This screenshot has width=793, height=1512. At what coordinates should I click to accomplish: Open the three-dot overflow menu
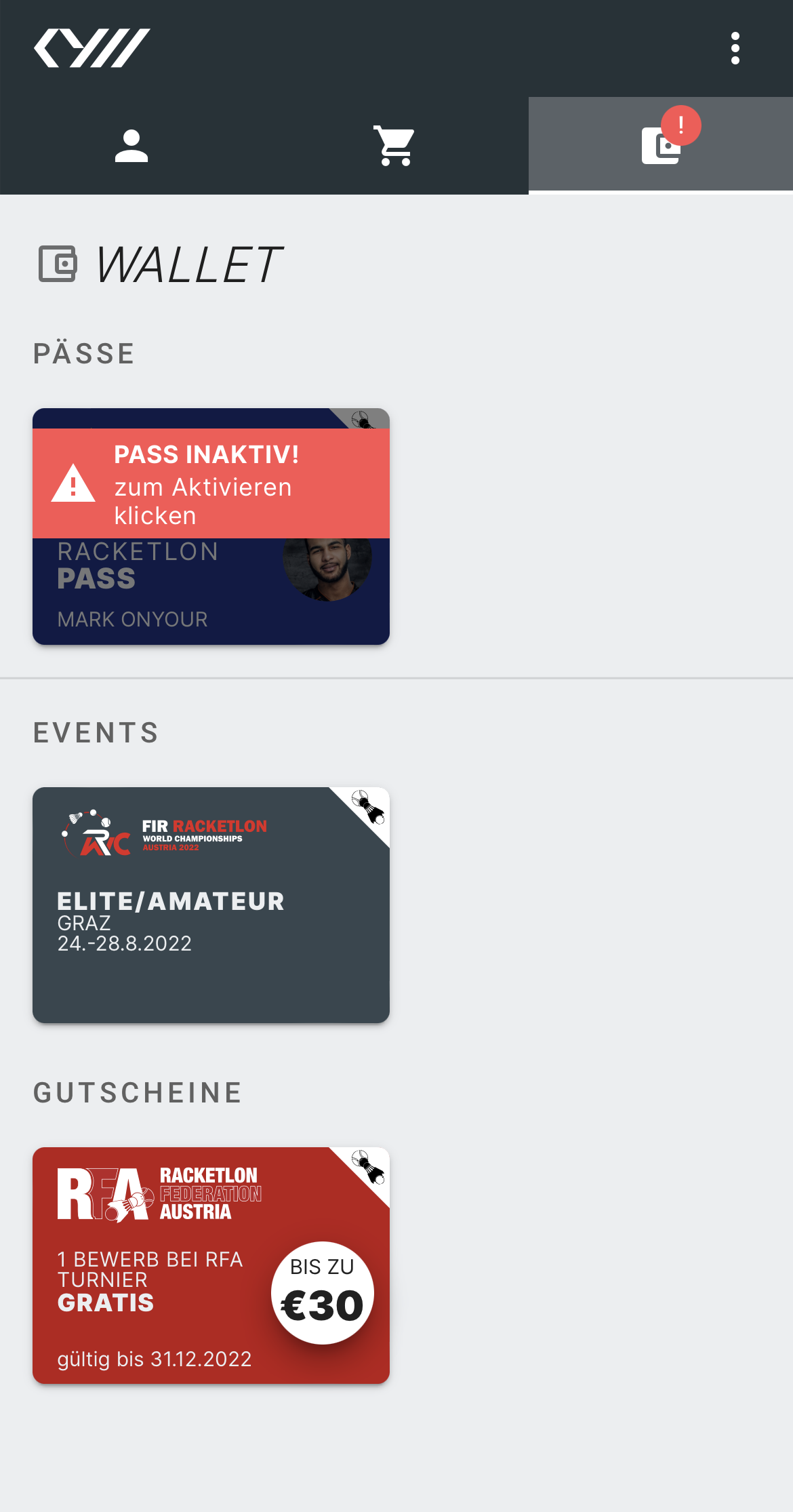(735, 48)
